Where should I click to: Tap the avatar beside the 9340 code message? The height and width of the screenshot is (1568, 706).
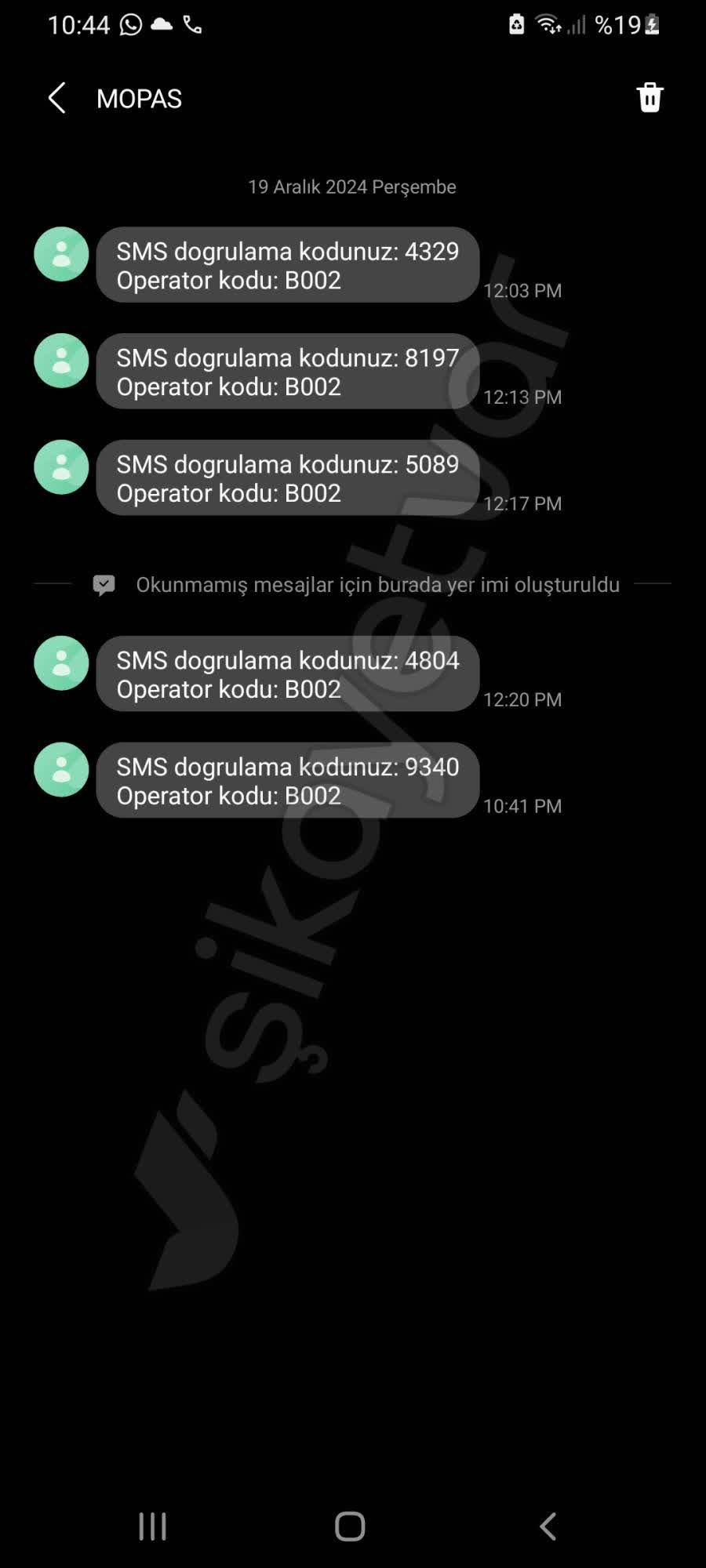coord(61,770)
